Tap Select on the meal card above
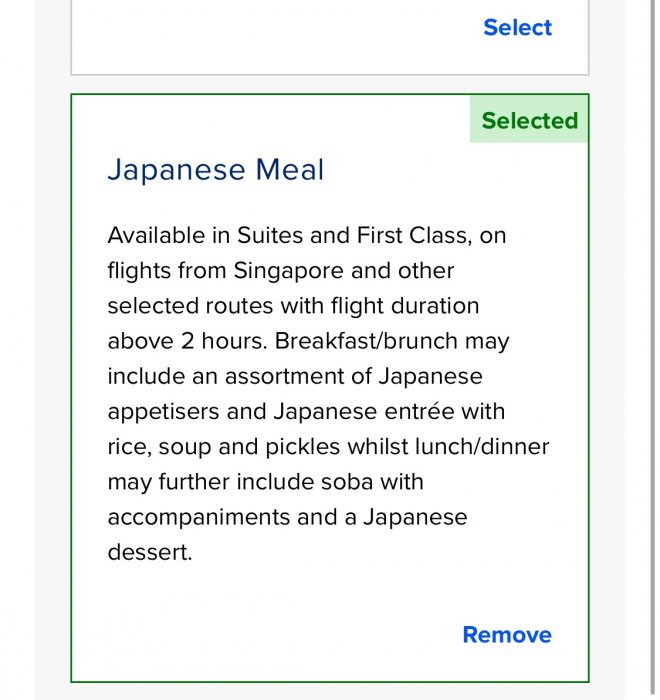This screenshot has height=700, width=660. point(517,28)
